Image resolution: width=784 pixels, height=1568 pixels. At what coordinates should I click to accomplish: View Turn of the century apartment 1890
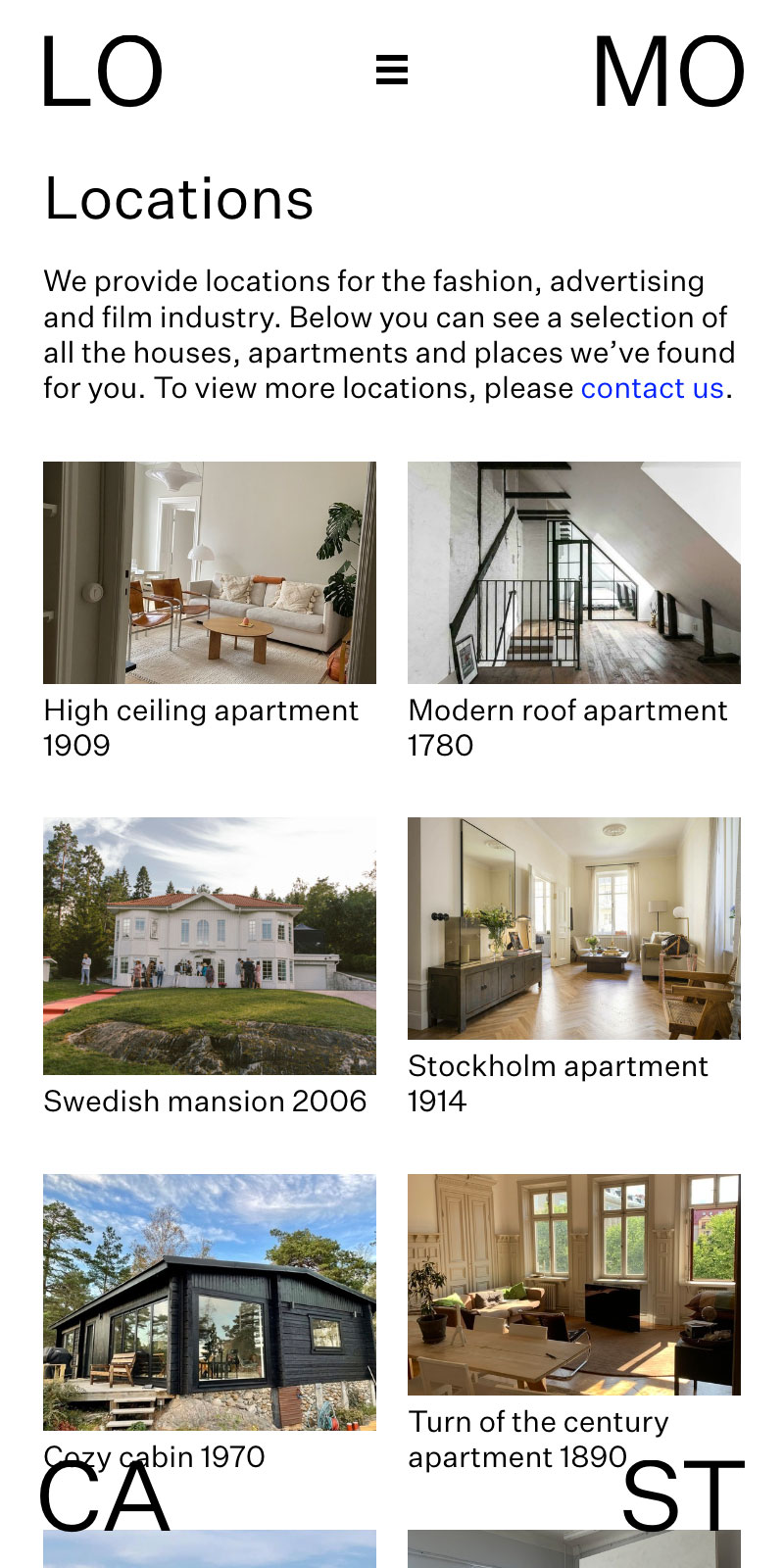573,1284
